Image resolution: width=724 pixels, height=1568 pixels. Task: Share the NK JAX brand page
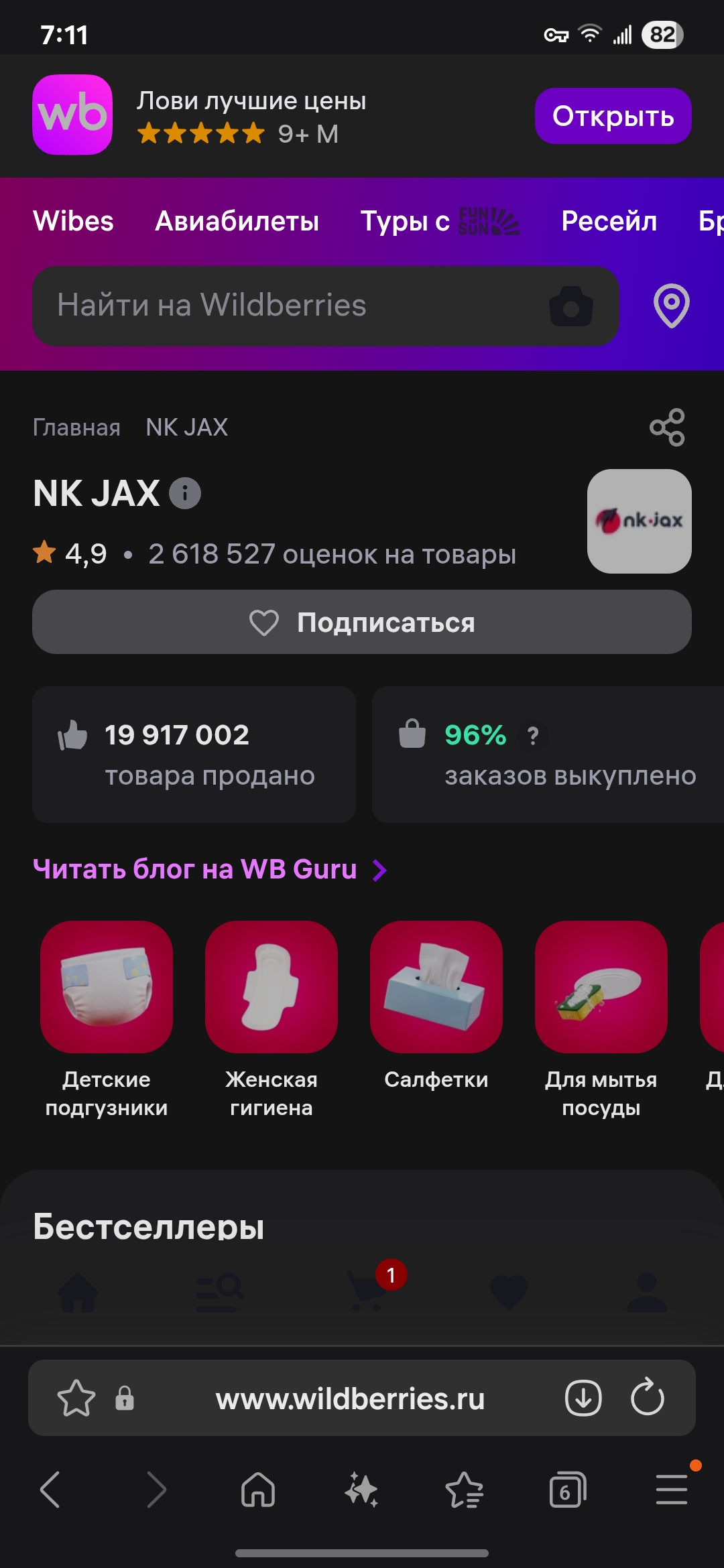(x=667, y=428)
